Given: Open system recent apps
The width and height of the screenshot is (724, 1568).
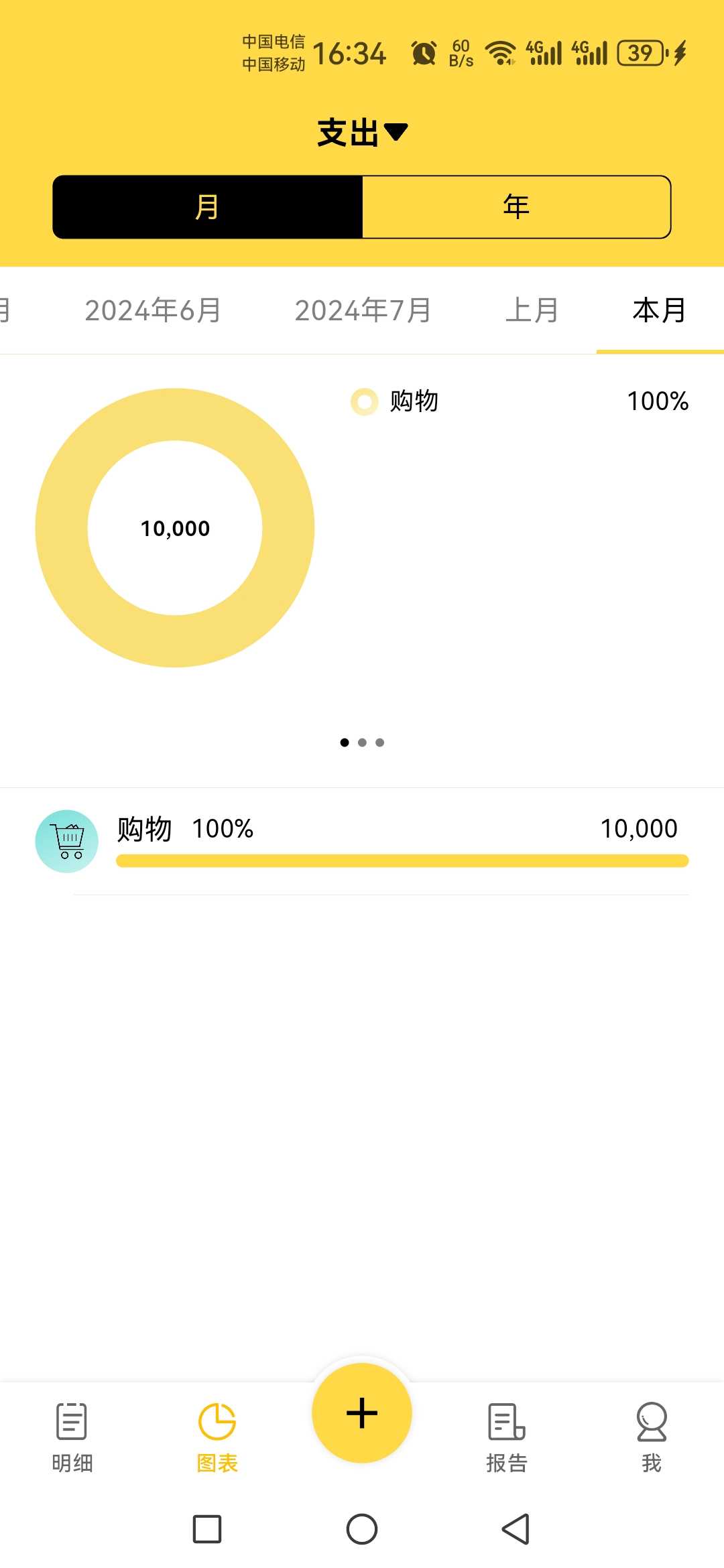Looking at the screenshot, I should [207, 1529].
